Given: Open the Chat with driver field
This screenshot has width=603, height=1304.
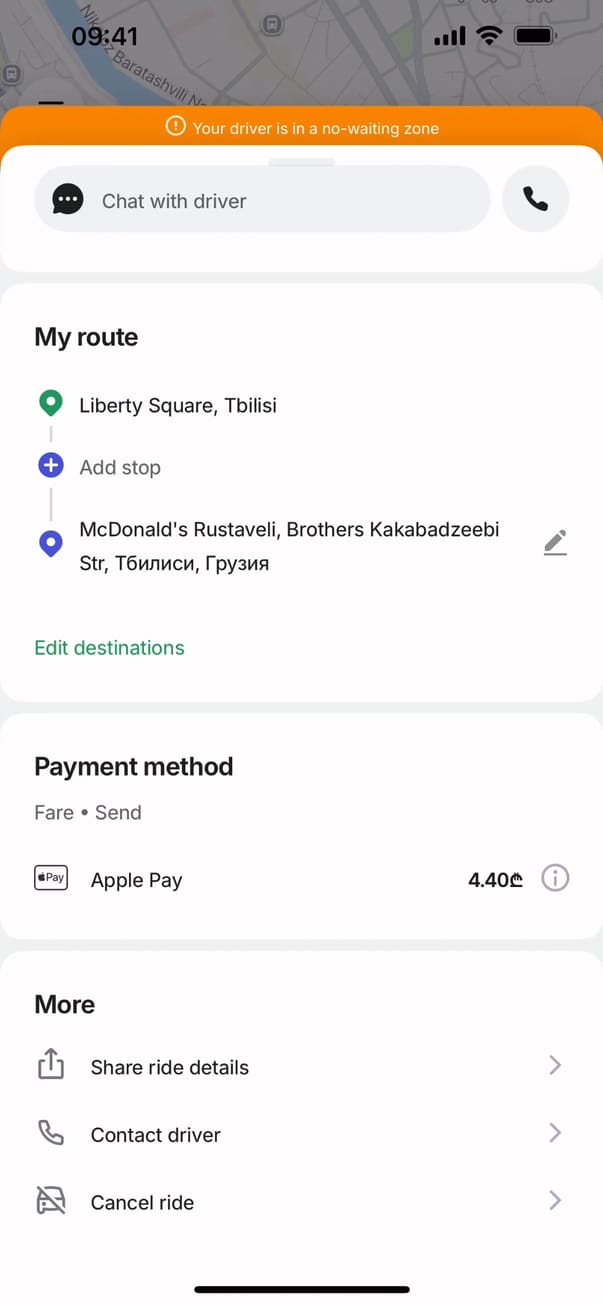Looking at the screenshot, I should coord(262,200).
